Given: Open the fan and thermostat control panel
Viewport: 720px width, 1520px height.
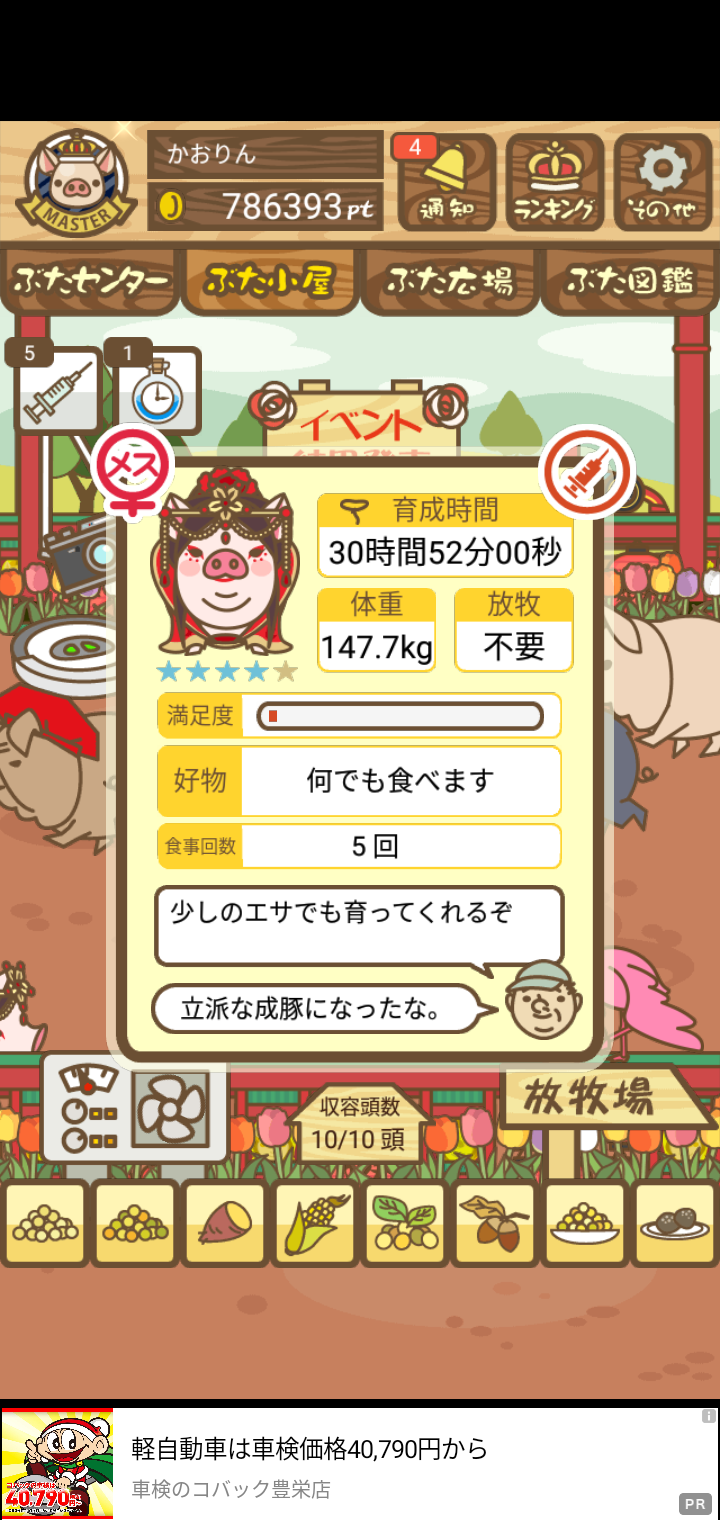Looking at the screenshot, I should click(x=135, y=1108).
